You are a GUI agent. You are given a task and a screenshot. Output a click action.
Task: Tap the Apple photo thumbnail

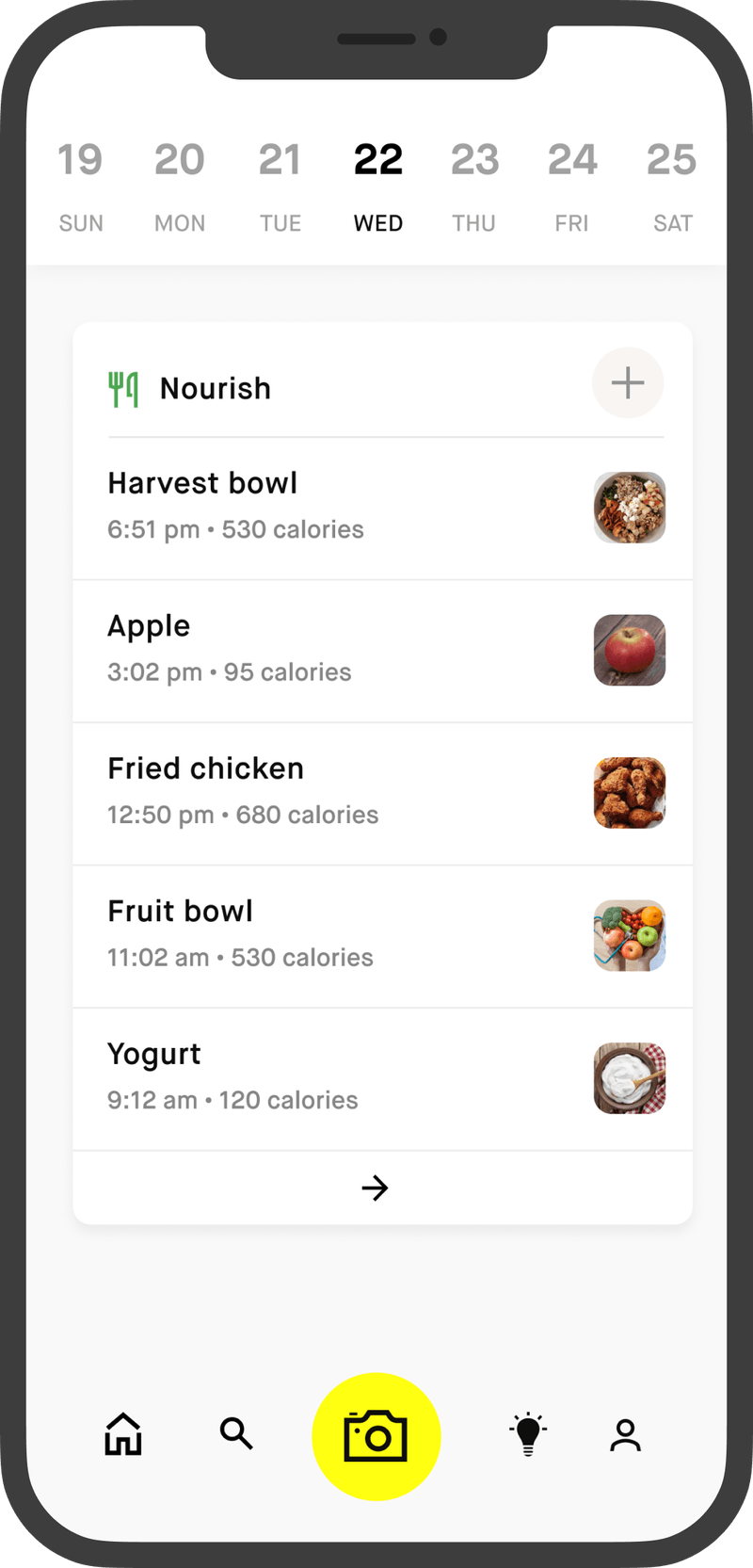coord(629,650)
